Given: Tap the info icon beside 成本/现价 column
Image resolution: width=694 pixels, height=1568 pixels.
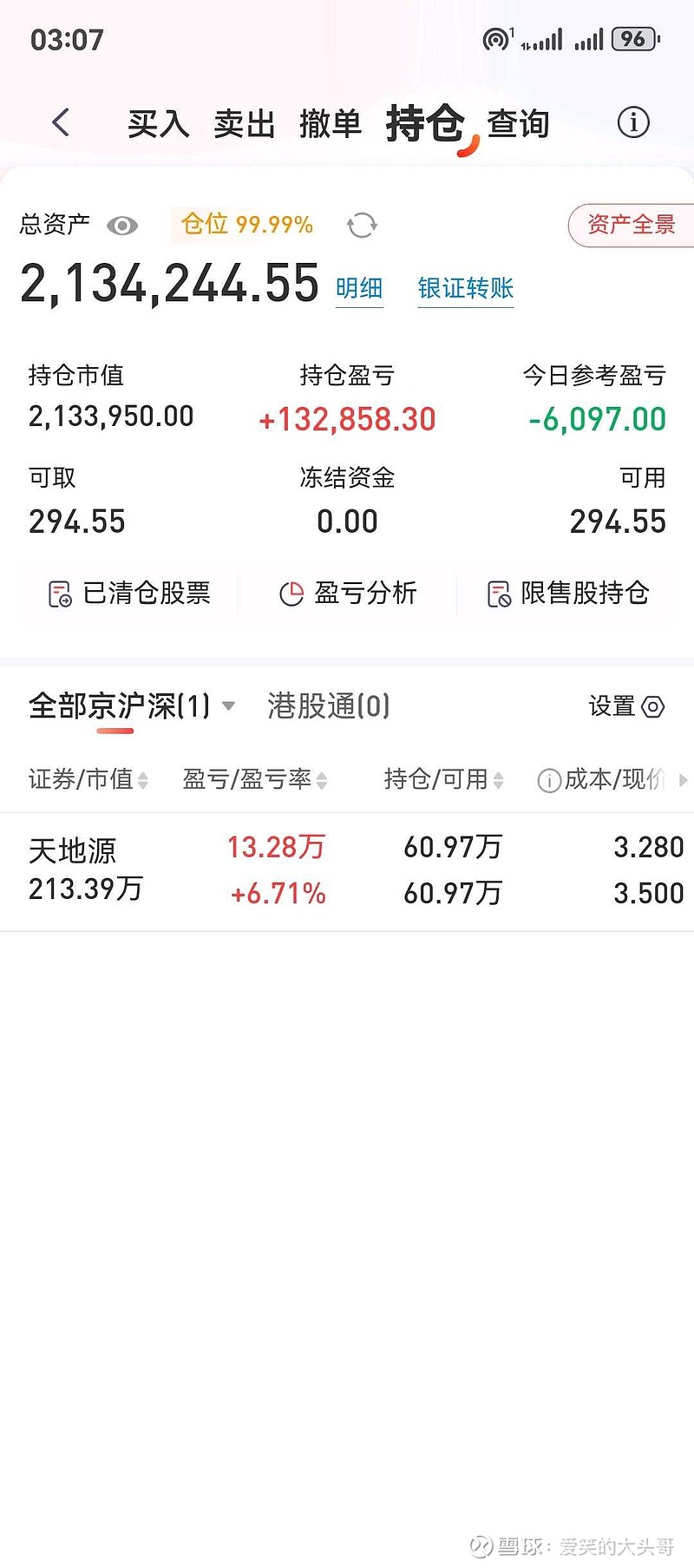Looking at the screenshot, I should click(549, 780).
